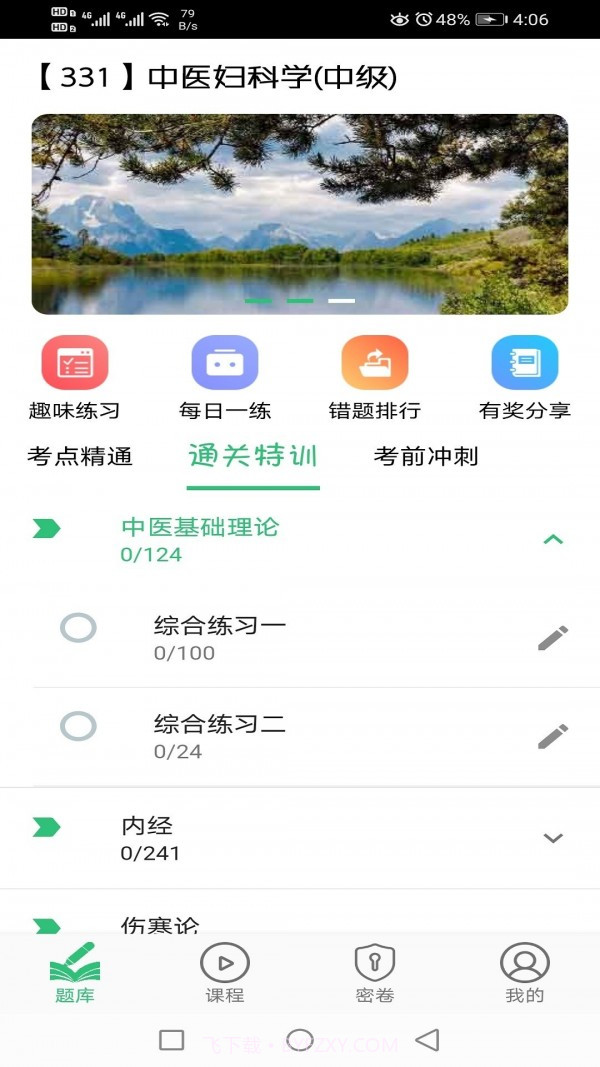Go to the 题库 tab
The height and width of the screenshot is (1067, 600).
click(x=75, y=972)
